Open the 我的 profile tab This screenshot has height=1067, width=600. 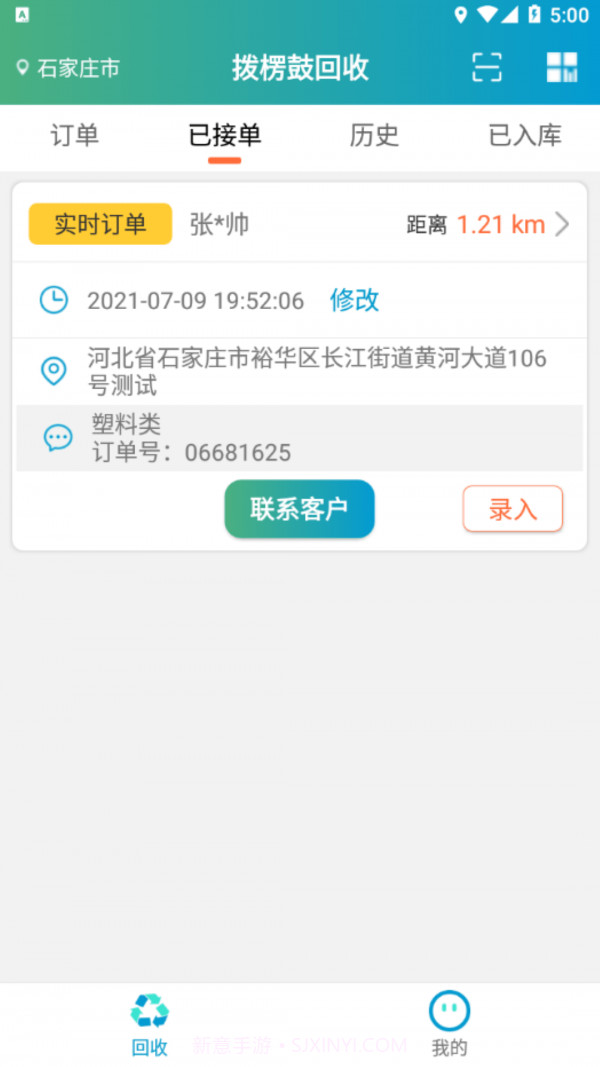click(449, 1024)
